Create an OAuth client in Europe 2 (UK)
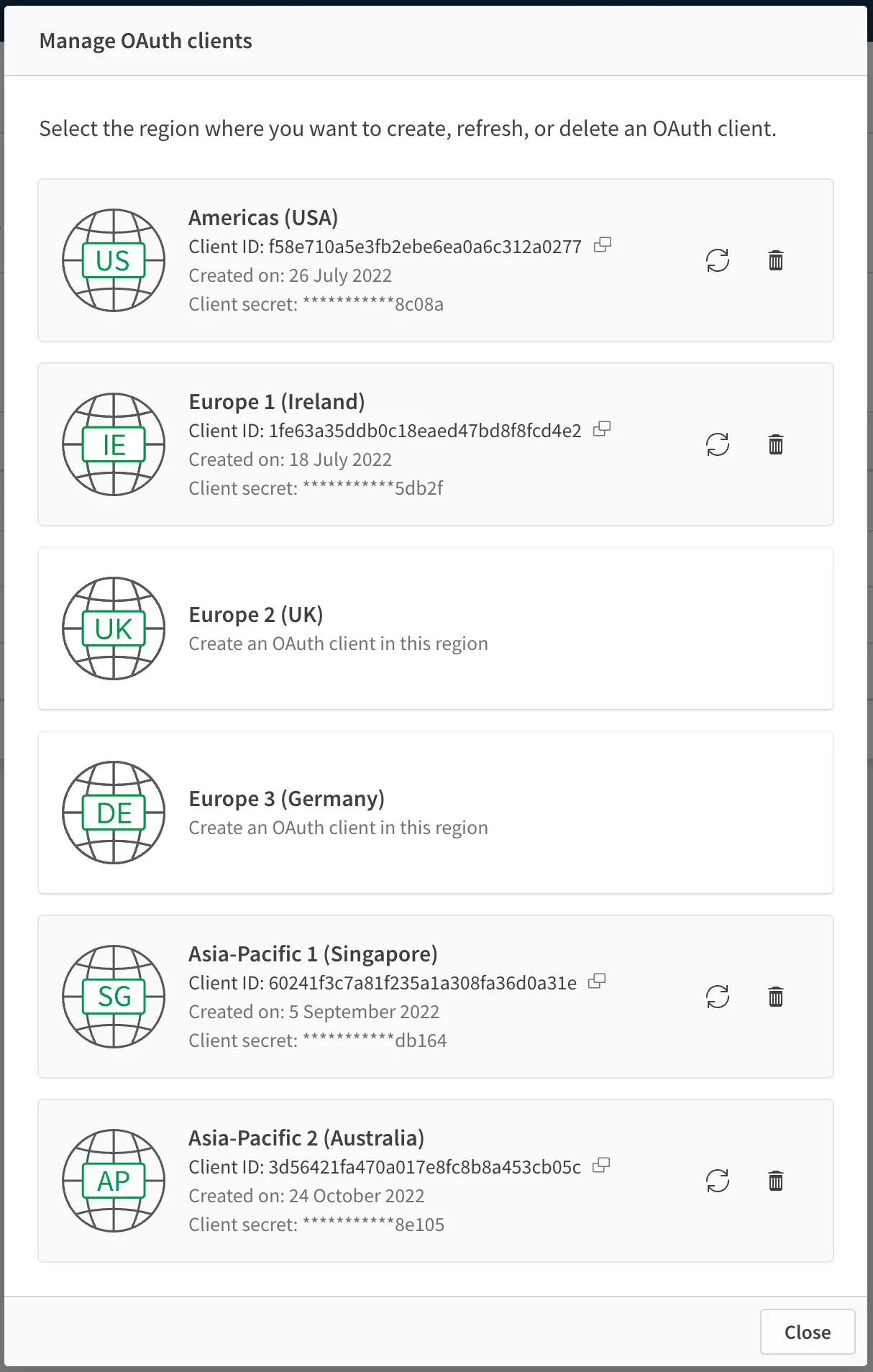Viewport: 873px width, 1372px height. 338,643
